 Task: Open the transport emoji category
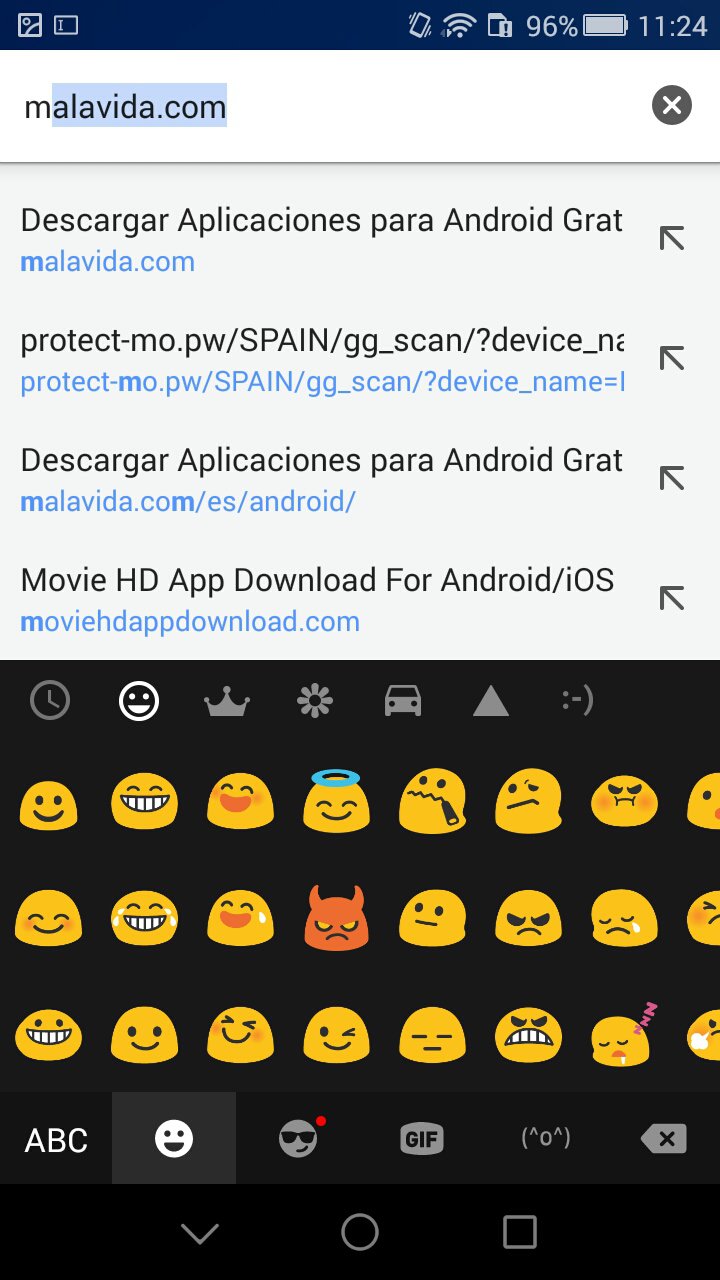click(x=401, y=700)
